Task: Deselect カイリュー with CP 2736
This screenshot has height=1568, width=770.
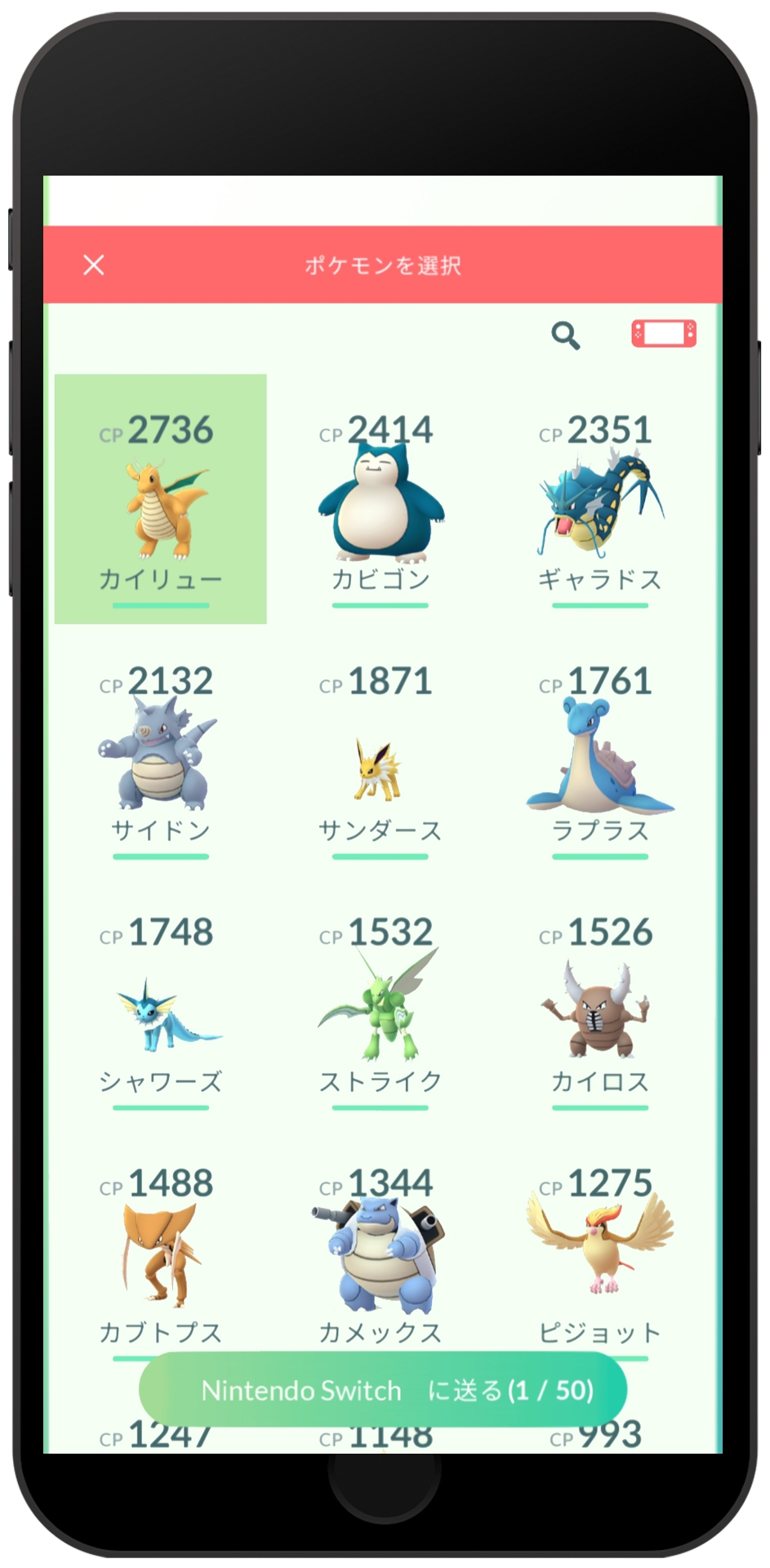Action: tap(161, 499)
